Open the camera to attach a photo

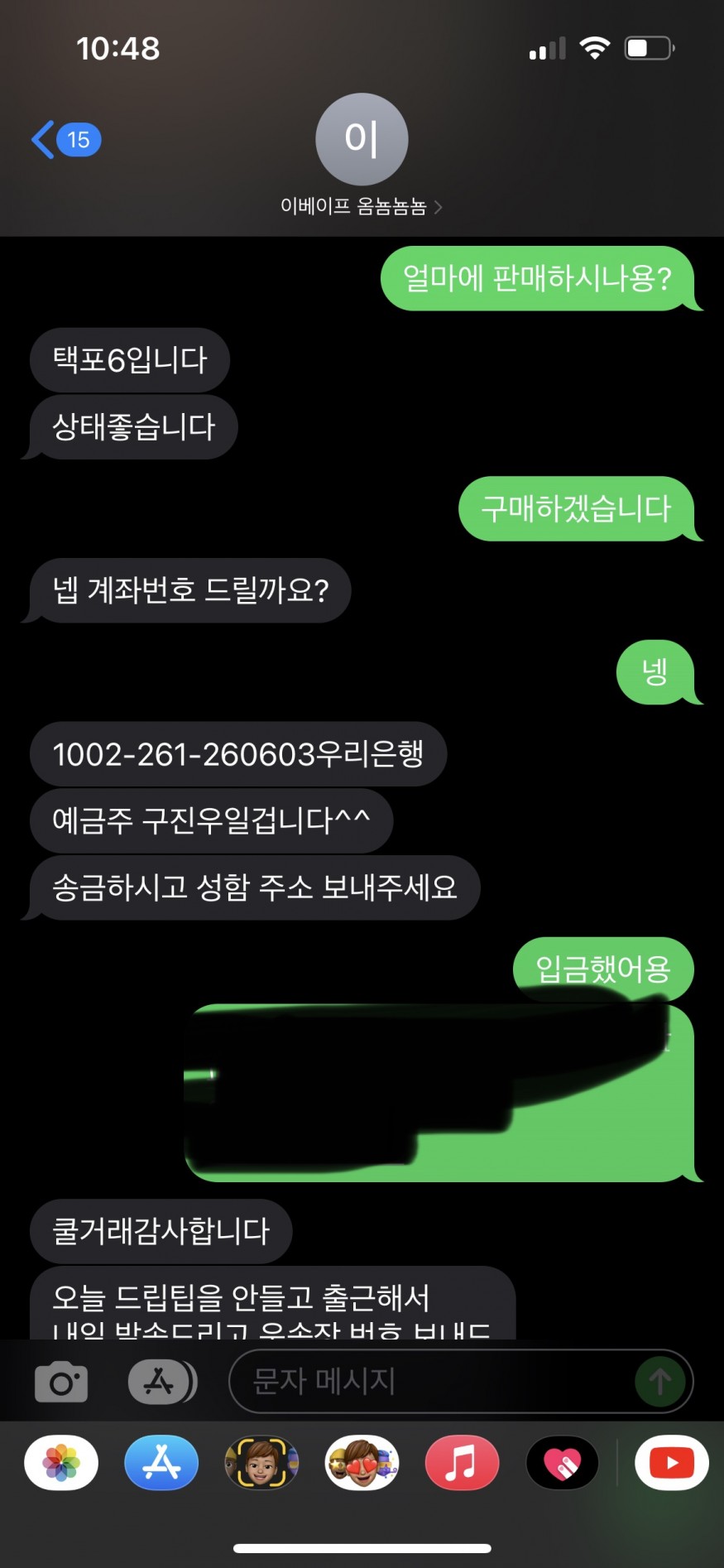[x=61, y=1382]
